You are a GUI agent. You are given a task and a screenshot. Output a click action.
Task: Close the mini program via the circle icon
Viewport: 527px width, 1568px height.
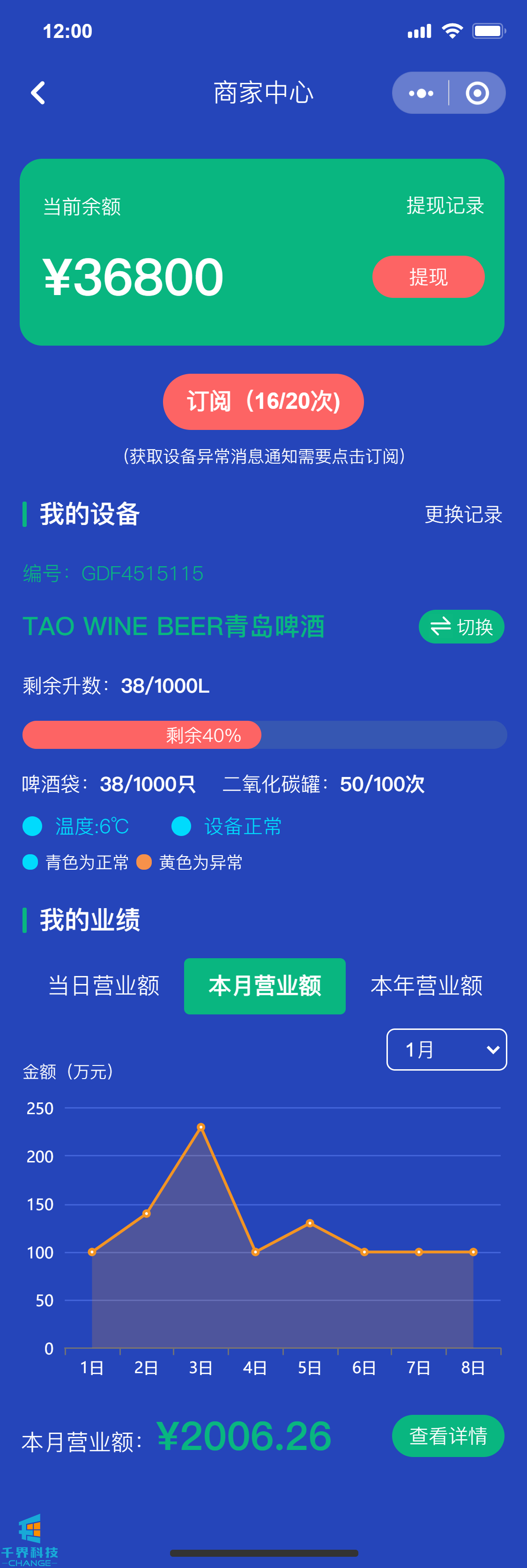point(477,93)
